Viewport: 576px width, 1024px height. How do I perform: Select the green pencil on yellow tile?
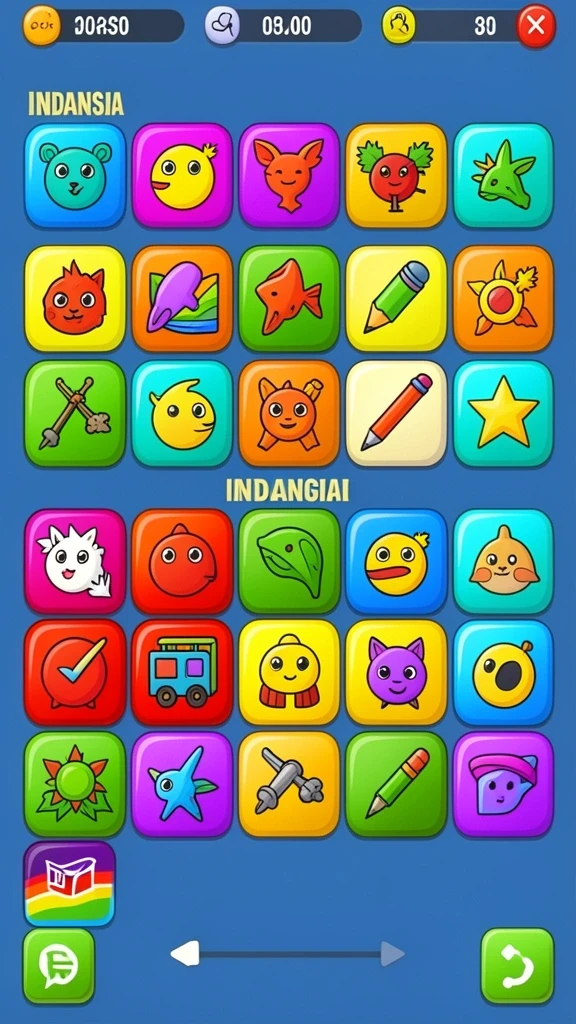coord(396,298)
